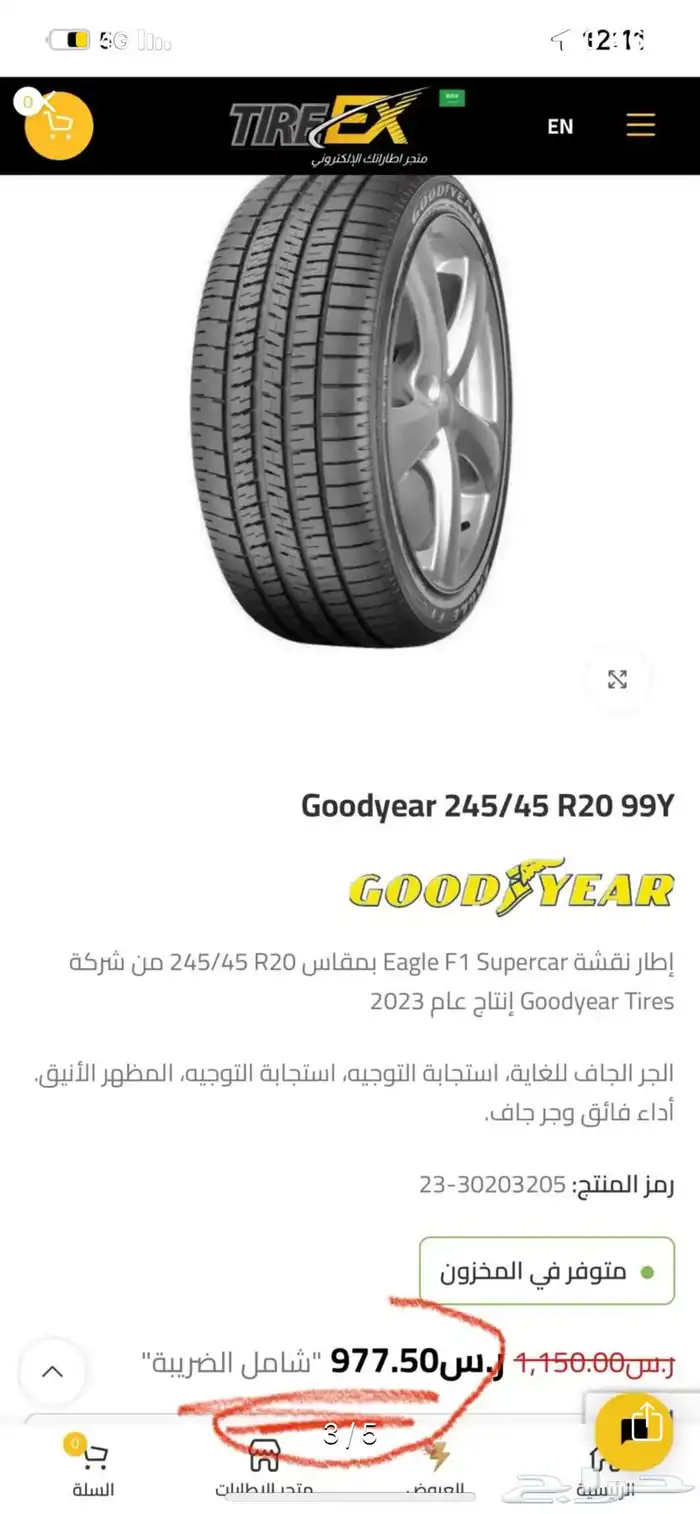Open the shopping cart icon in the header
The height and width of the screenshot is (1514, 700).
[58, 124]
